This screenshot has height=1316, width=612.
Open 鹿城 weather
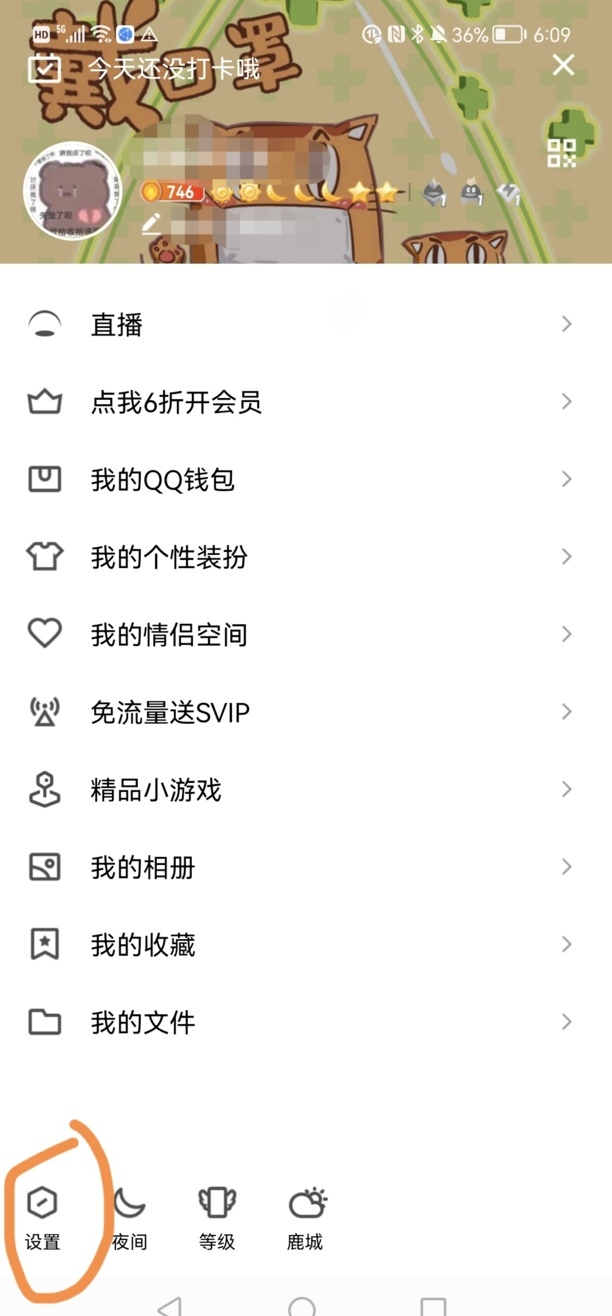[x=305, y=1218]
